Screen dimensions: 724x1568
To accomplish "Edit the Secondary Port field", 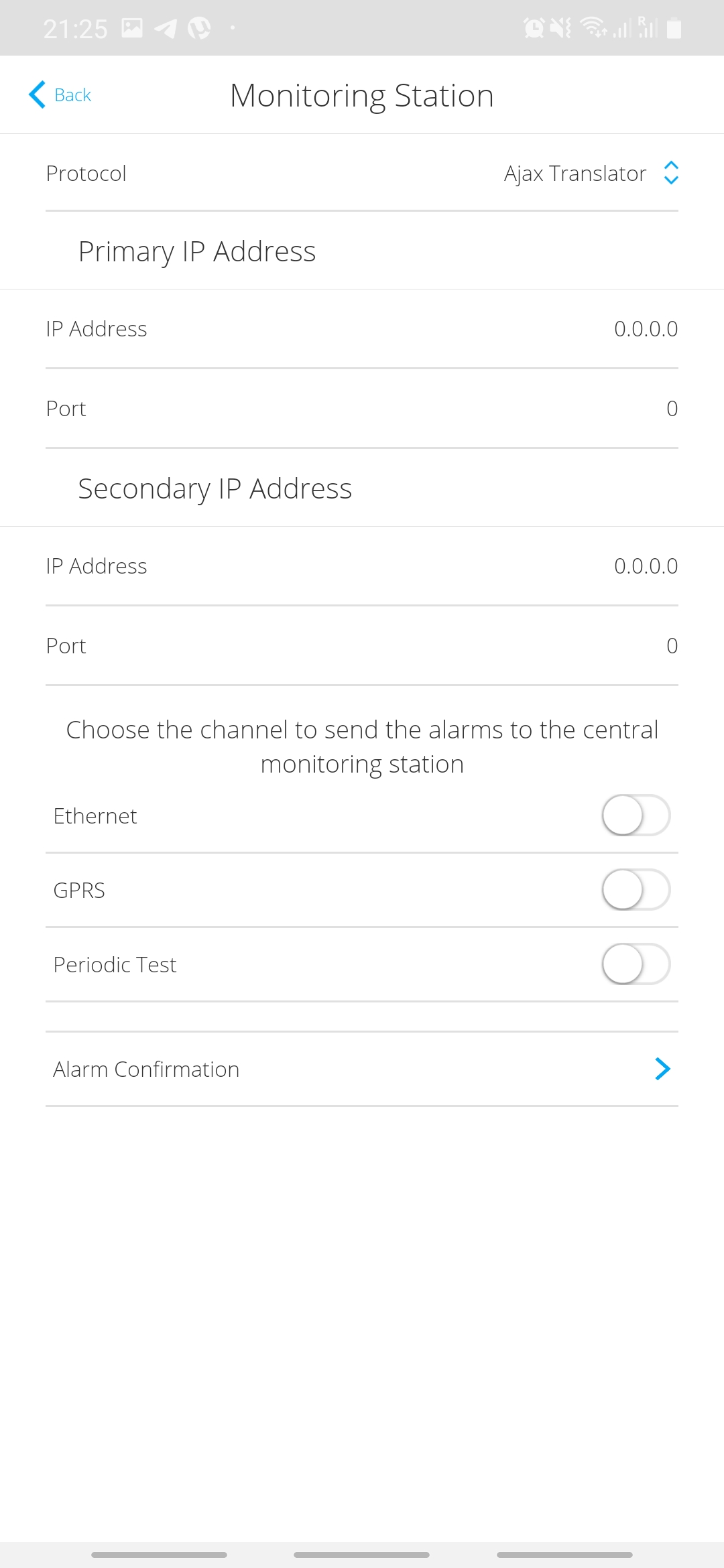I will pos(671,646).
